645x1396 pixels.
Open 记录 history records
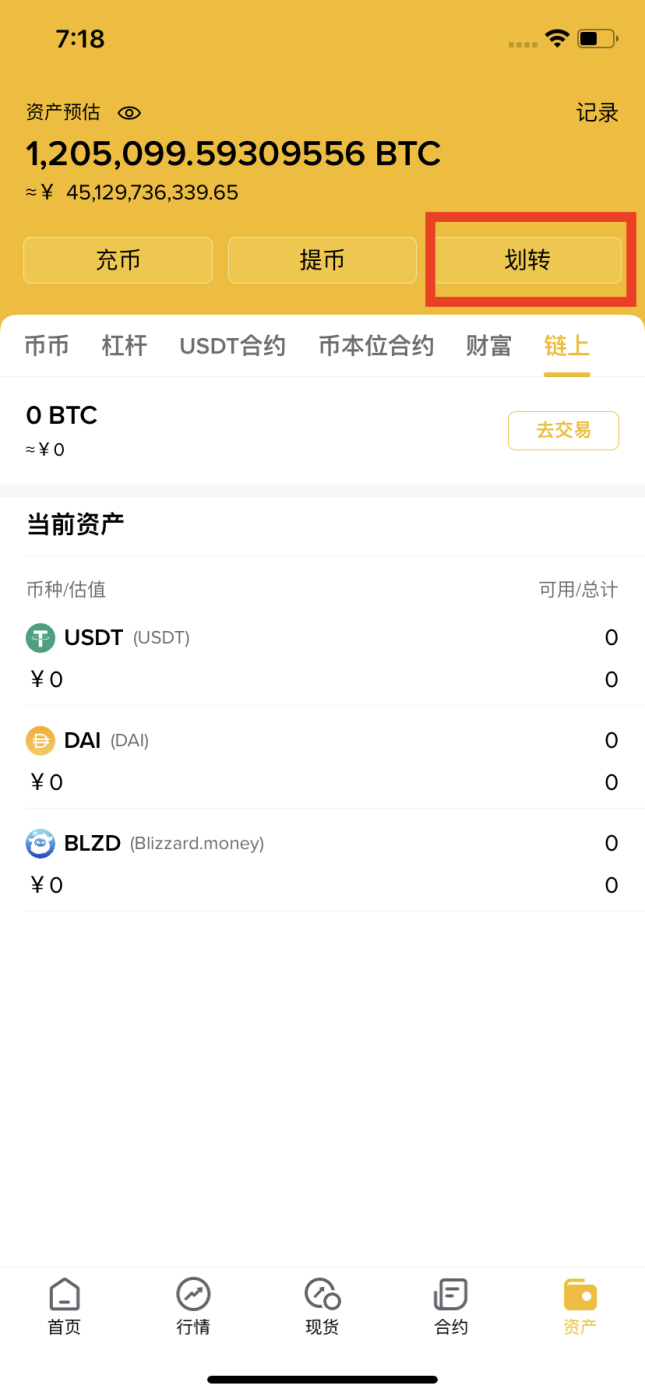[x=597, y=113]
